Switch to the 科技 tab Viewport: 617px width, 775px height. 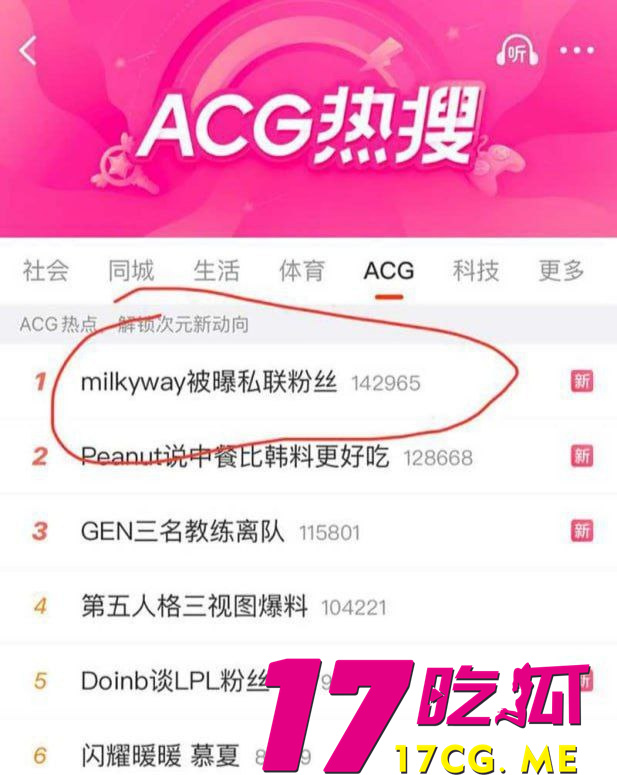click(475, 271)
